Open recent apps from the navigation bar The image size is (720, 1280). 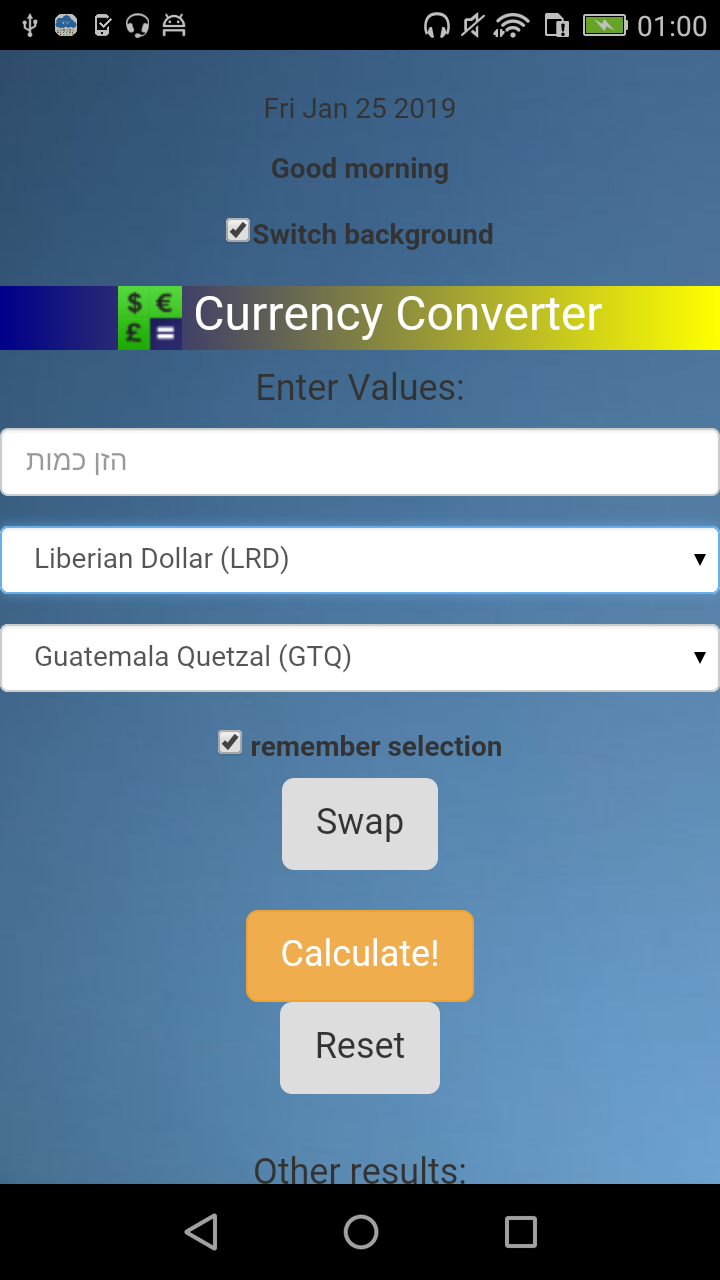520,1232
